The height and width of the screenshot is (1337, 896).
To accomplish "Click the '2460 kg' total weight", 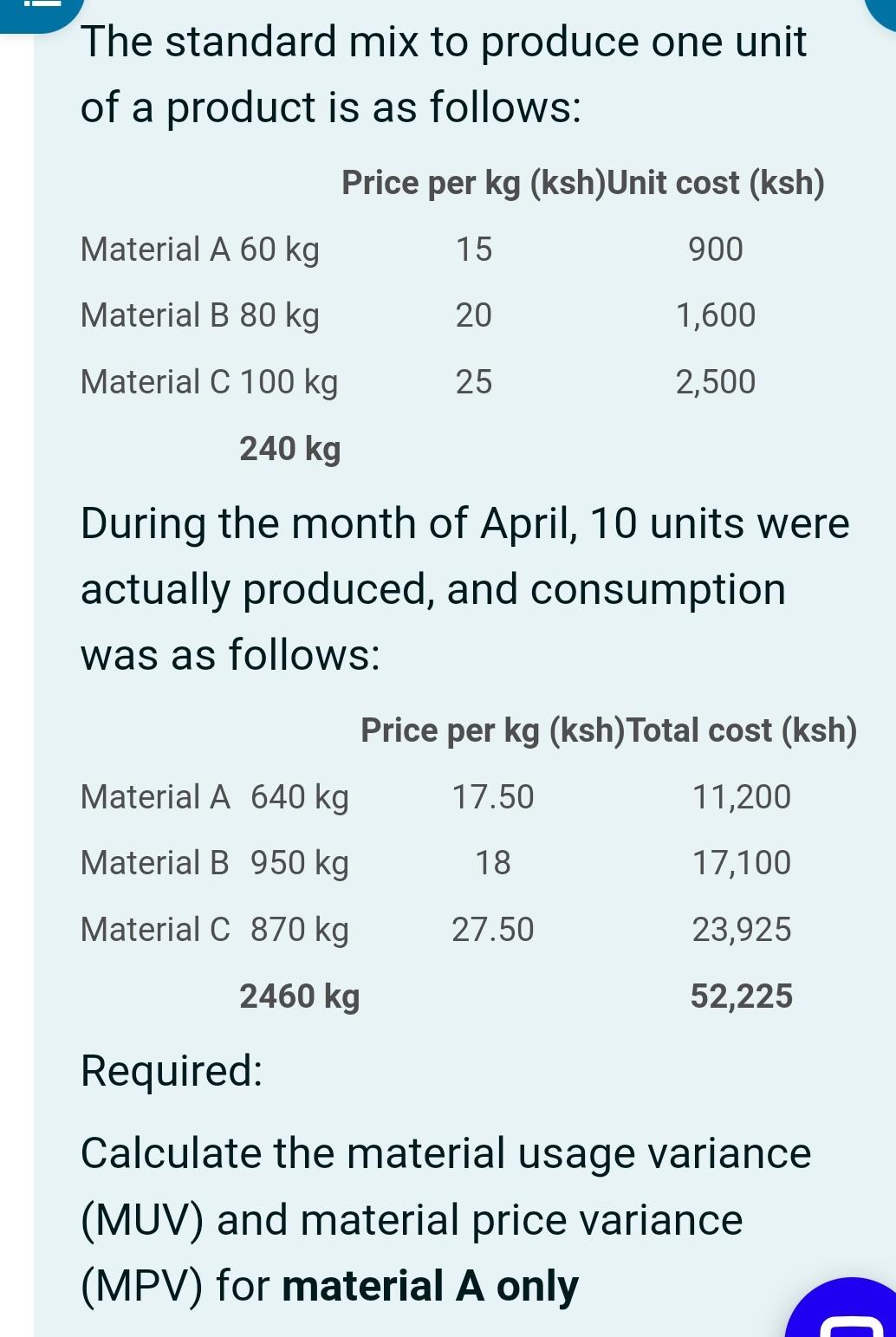I will click(x=298, y=996).
